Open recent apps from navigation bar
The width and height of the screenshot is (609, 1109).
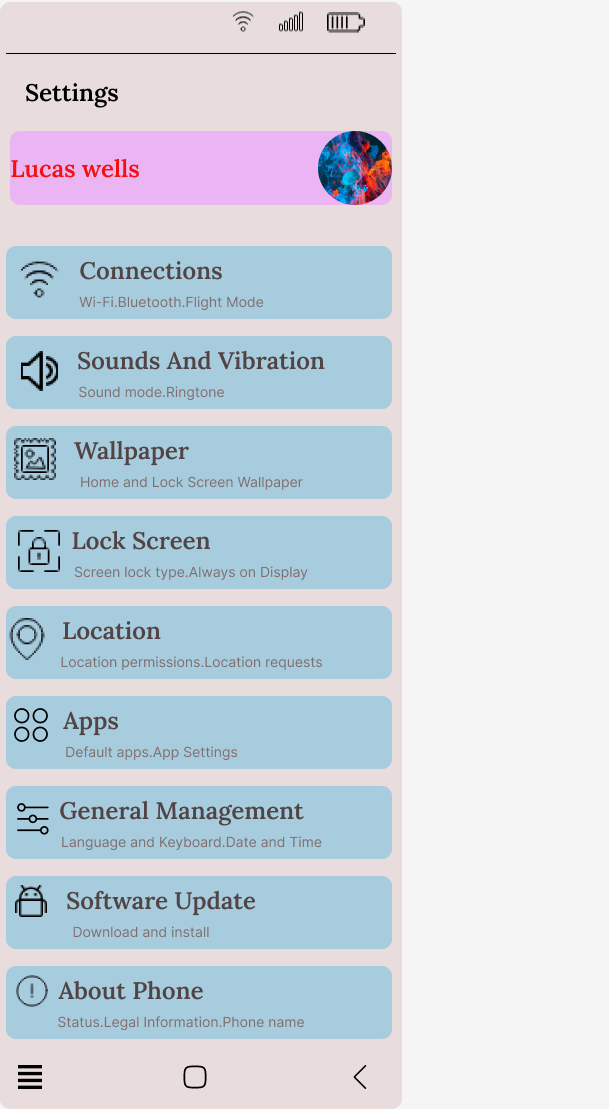point(30,1077)
